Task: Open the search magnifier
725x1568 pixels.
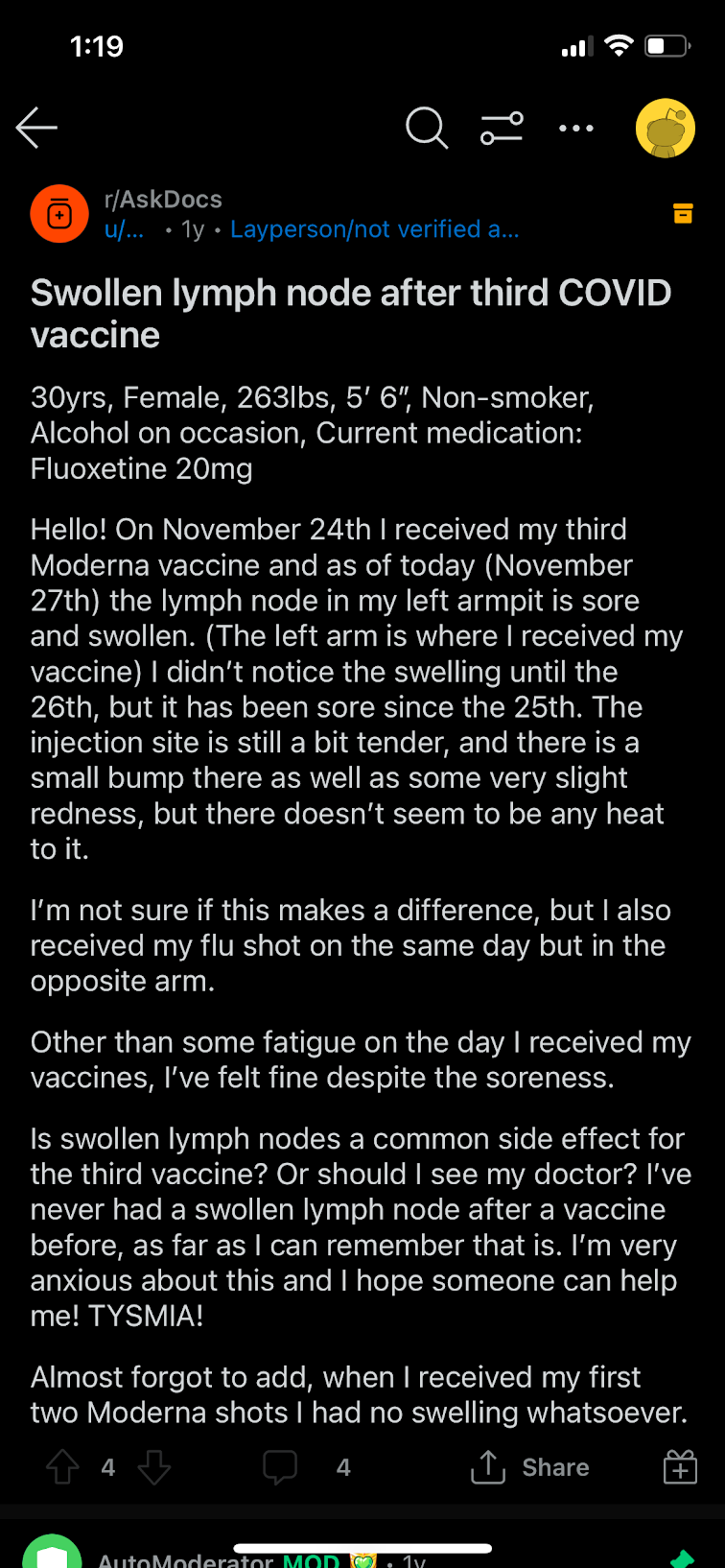Action: point(427,128)
